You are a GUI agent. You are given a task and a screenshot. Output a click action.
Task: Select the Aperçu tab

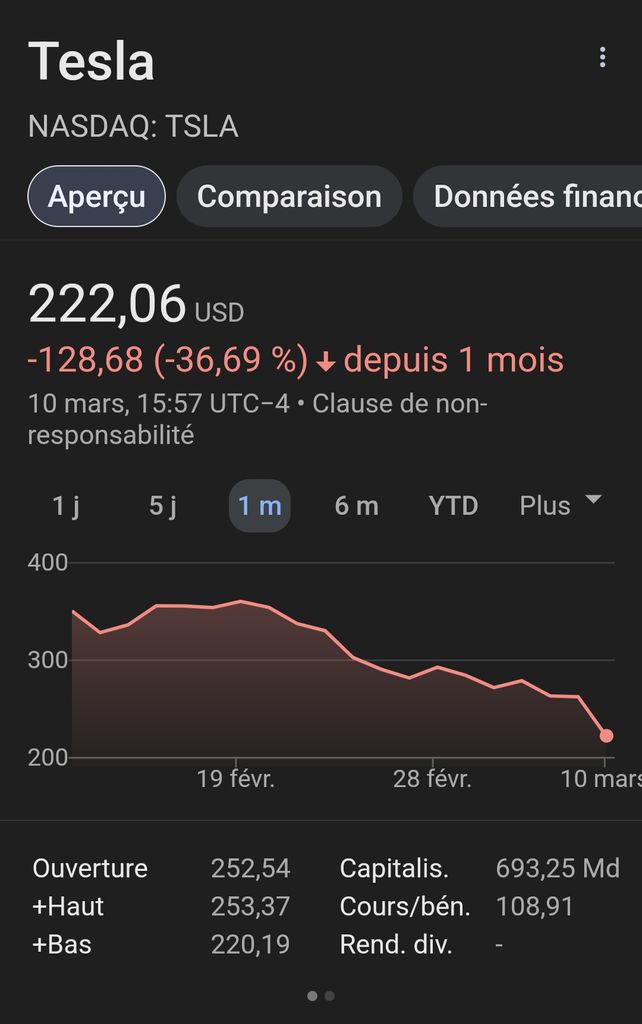[x=96, y=196]
